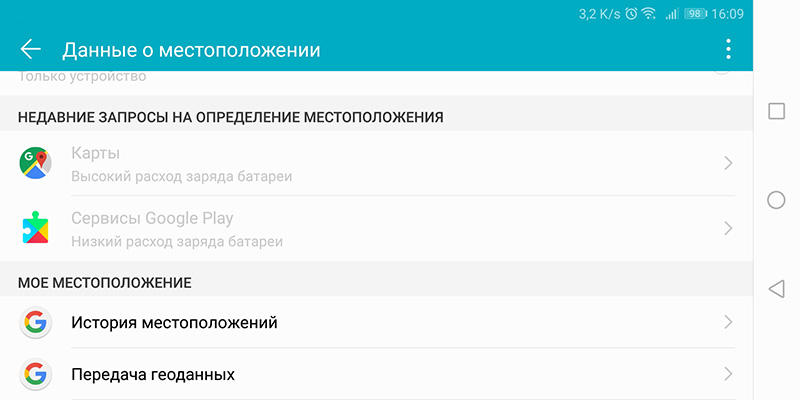Open История местоположений

click(375, 323)
